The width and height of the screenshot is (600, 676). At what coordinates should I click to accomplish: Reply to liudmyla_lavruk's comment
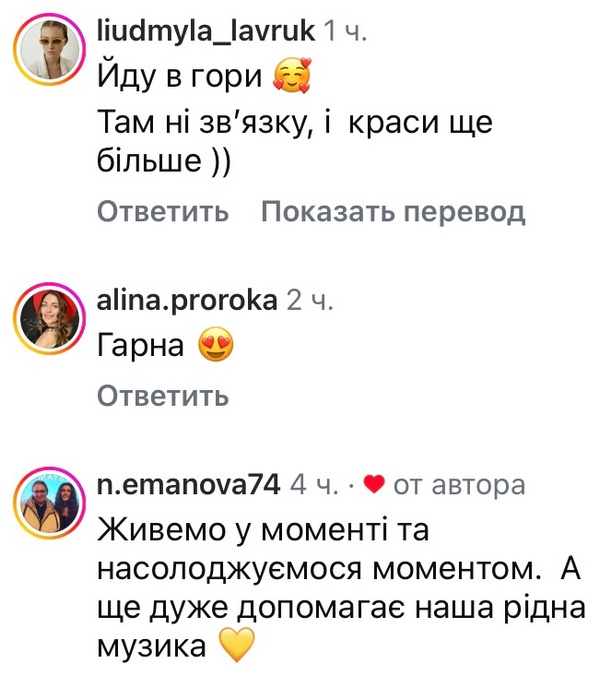(163, 212)
